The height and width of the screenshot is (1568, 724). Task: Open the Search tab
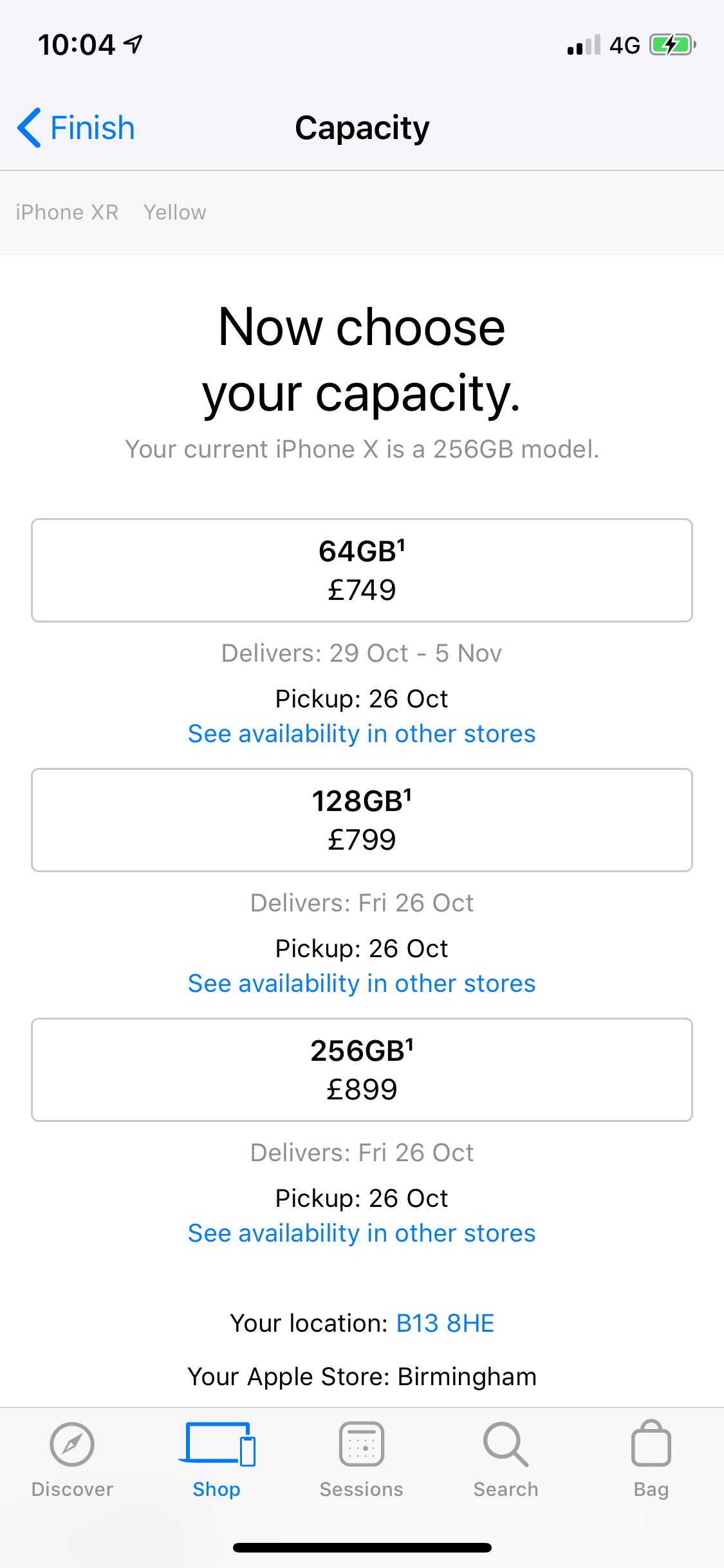coord(506,1460)
